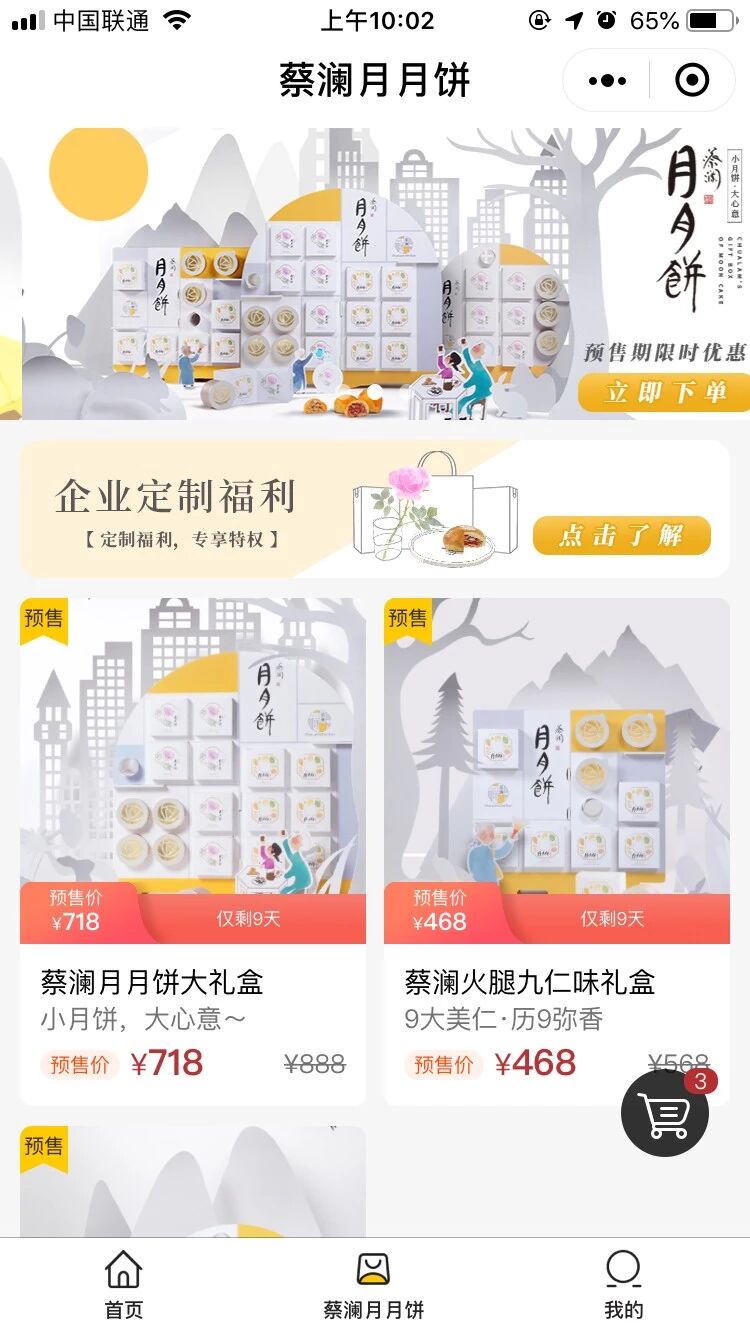Viewport: 750px width, 1334px height.
Task: Switch to the 蔡澜月月饼 tab
Action: [373, 1285]
